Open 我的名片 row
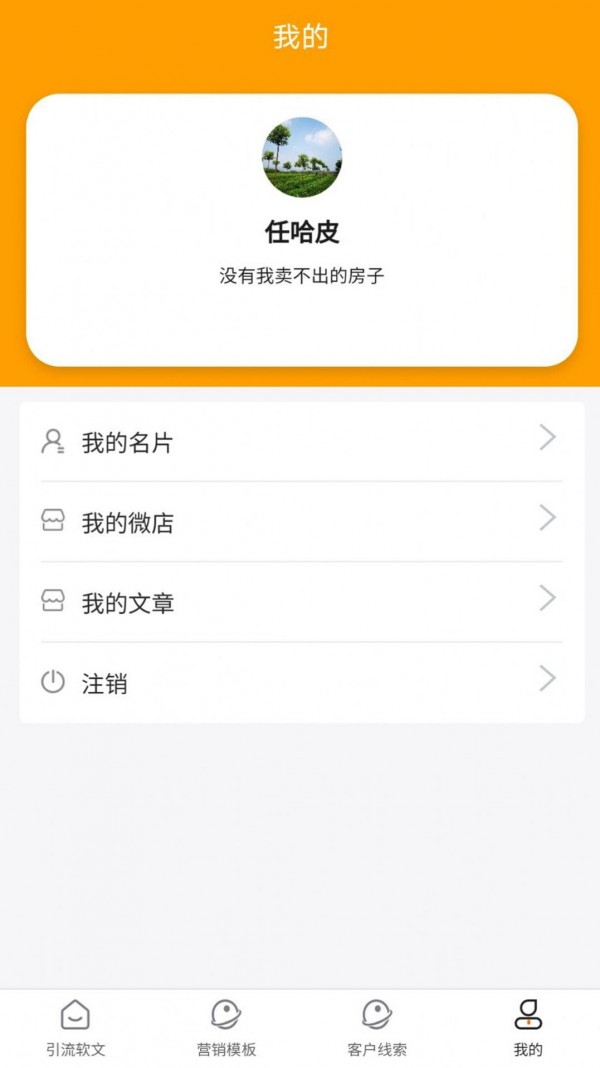 (300, 442)
